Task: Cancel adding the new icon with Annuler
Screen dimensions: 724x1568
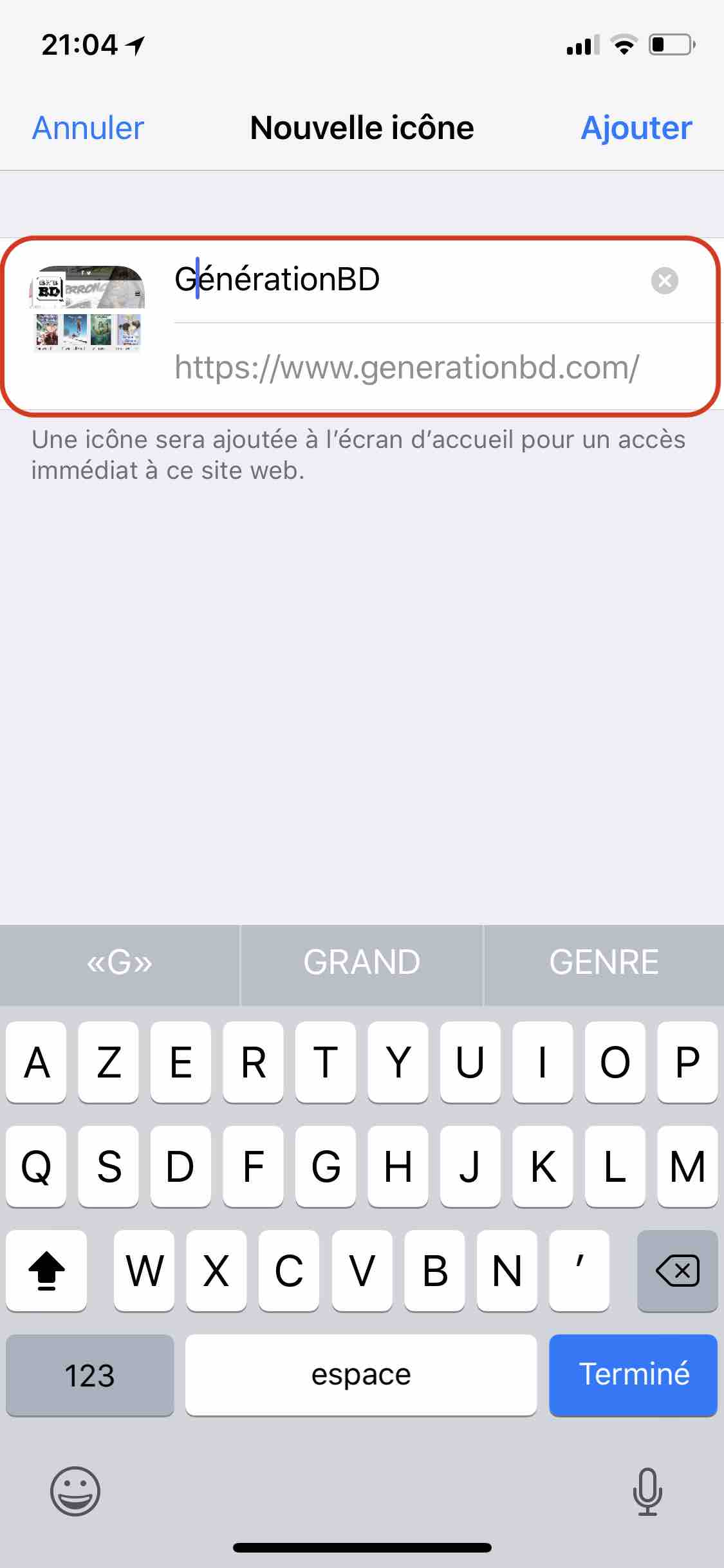Action: click(88, 128)
